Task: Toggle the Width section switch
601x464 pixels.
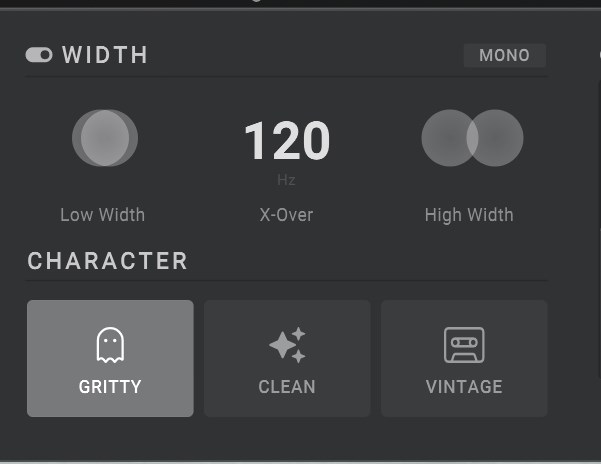Action: 39,55
